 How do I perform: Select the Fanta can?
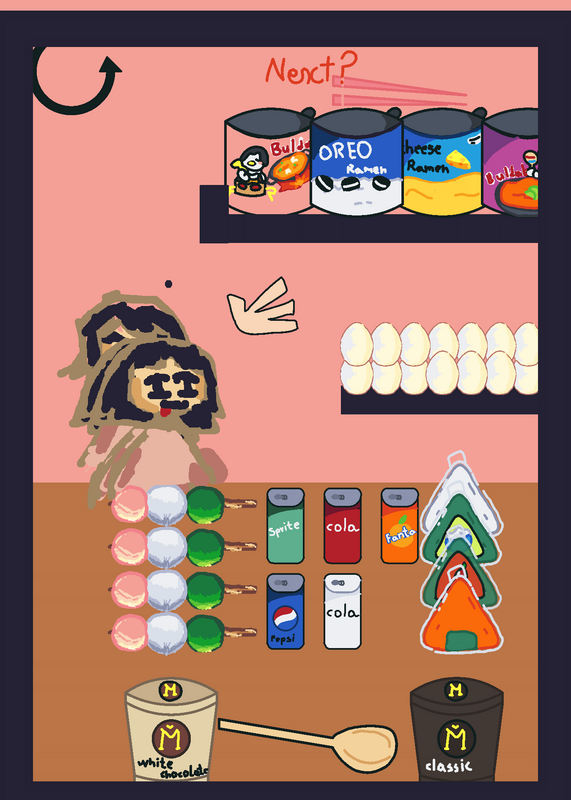[x=400, y=526]
